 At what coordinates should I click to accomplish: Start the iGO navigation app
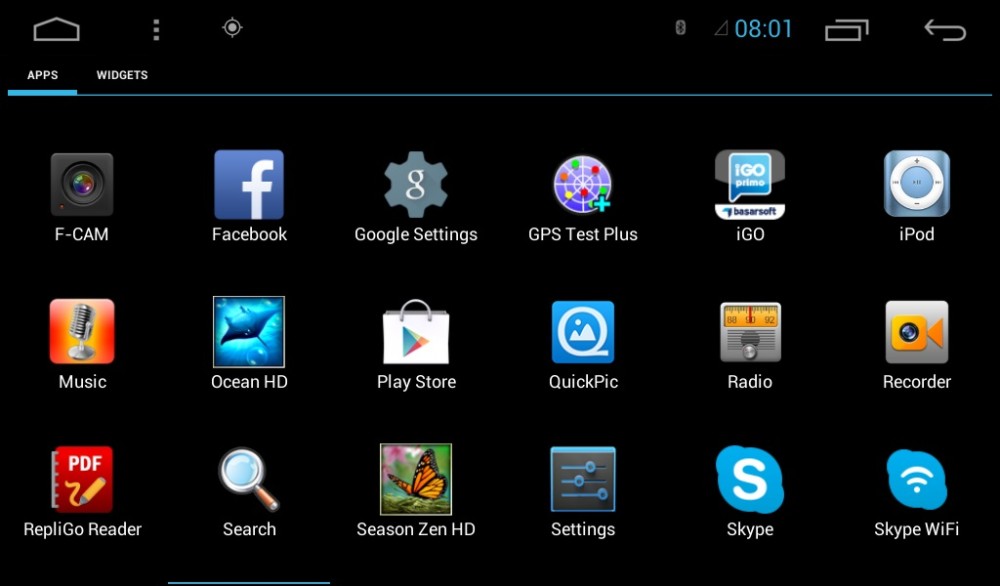pyautogui.click(x=750, y=185)
